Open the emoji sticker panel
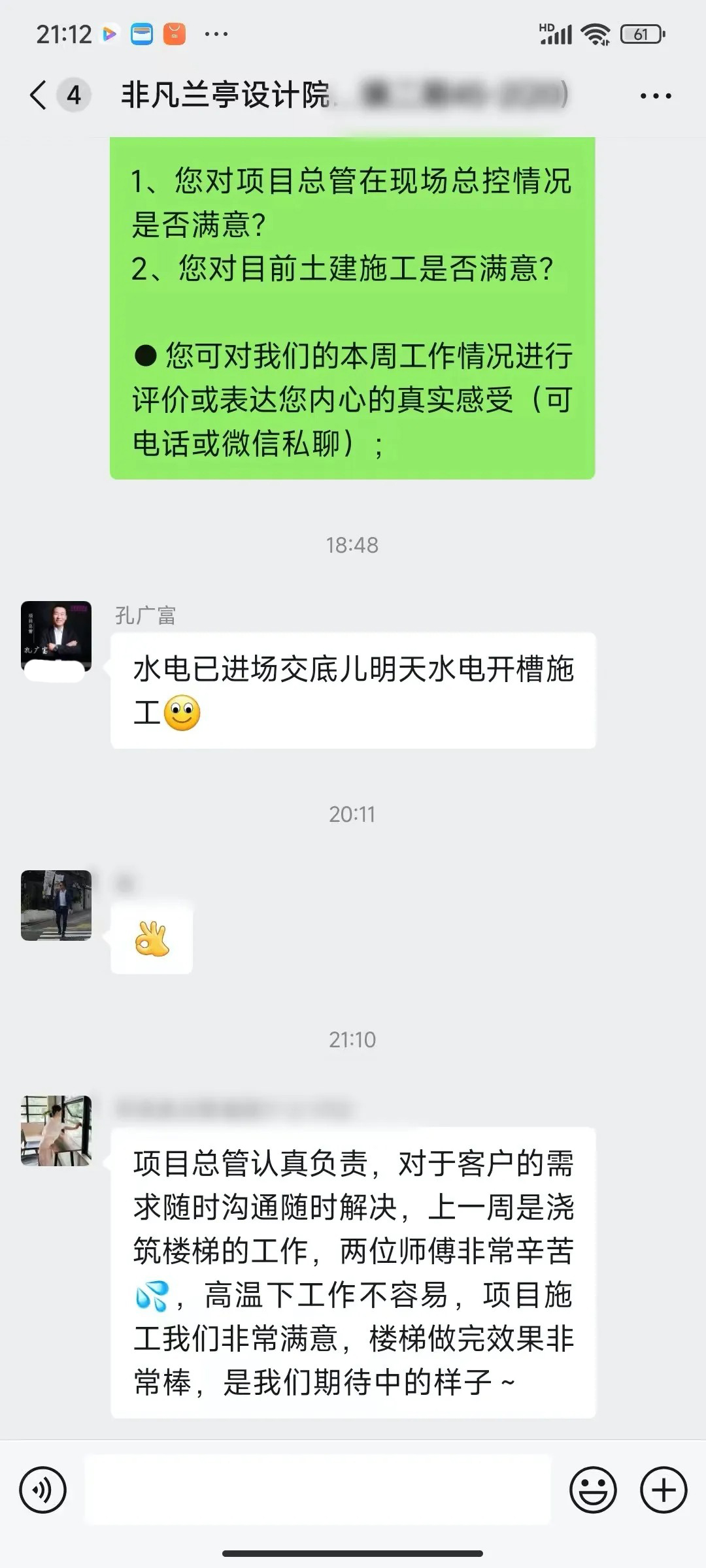Image resolution: width=706 pixels, height=1568 pixels. pos(593,1490)
